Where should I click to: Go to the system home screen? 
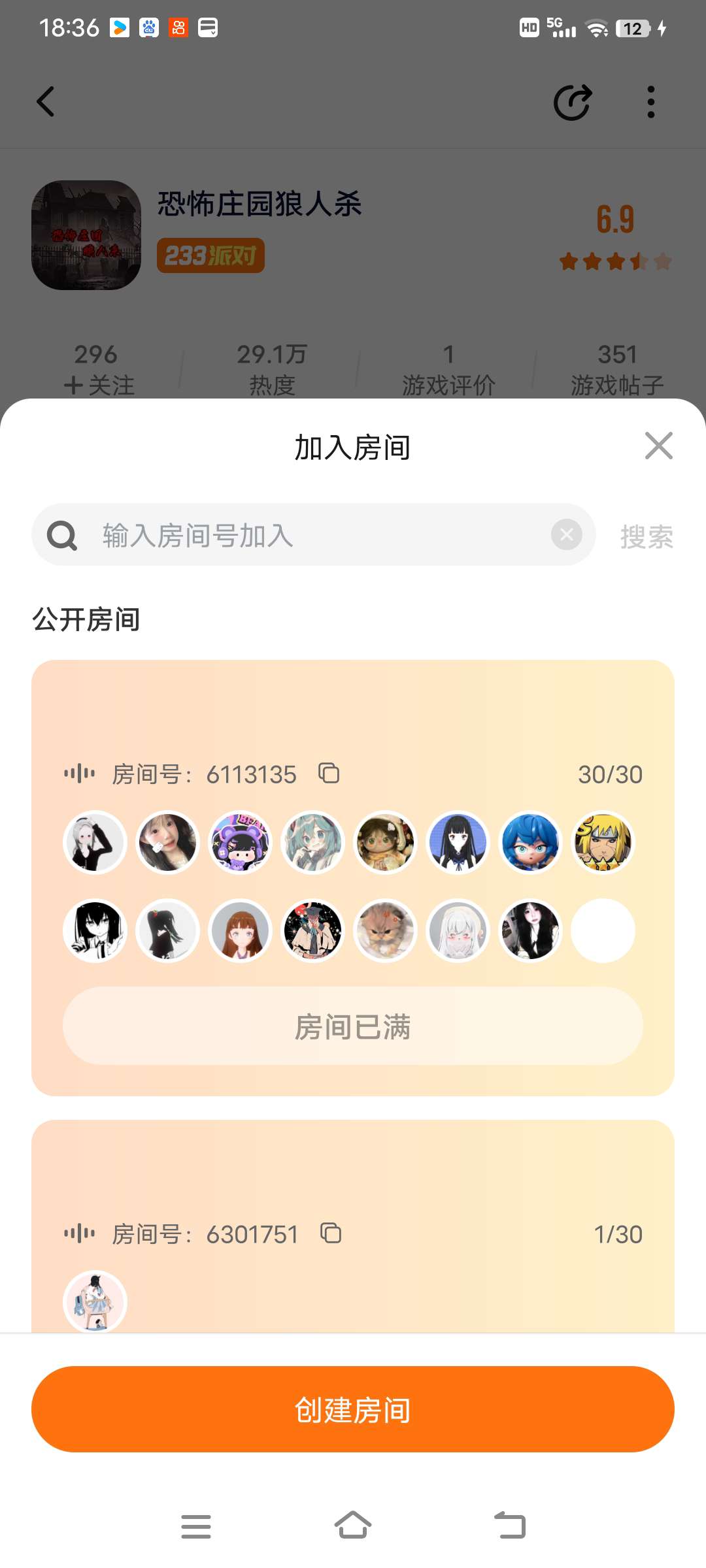pos(353,1526)
